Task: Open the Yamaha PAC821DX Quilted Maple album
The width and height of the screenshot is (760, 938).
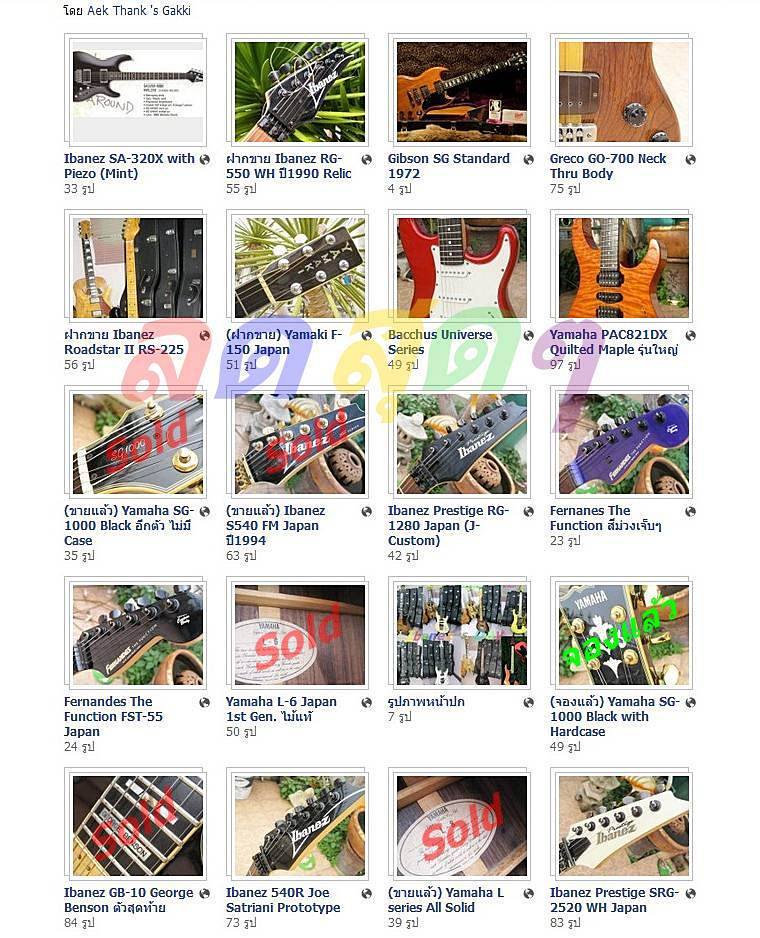Action: [x=623, y=267]
